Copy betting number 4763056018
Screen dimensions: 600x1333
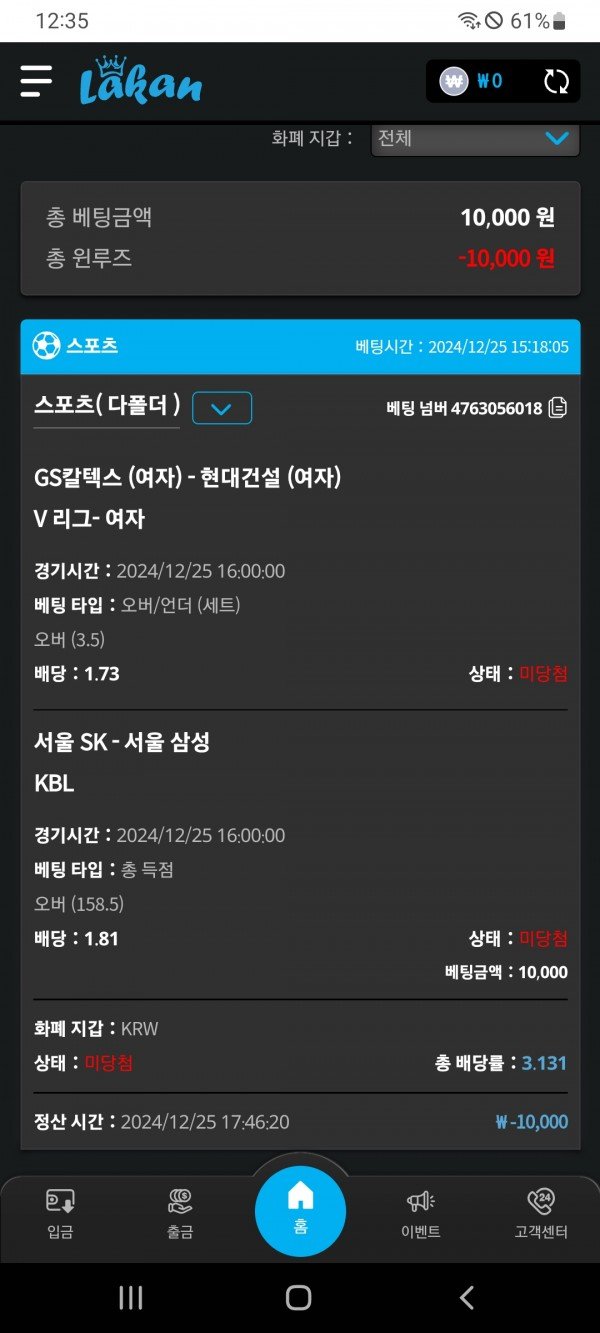coord(558,408)
